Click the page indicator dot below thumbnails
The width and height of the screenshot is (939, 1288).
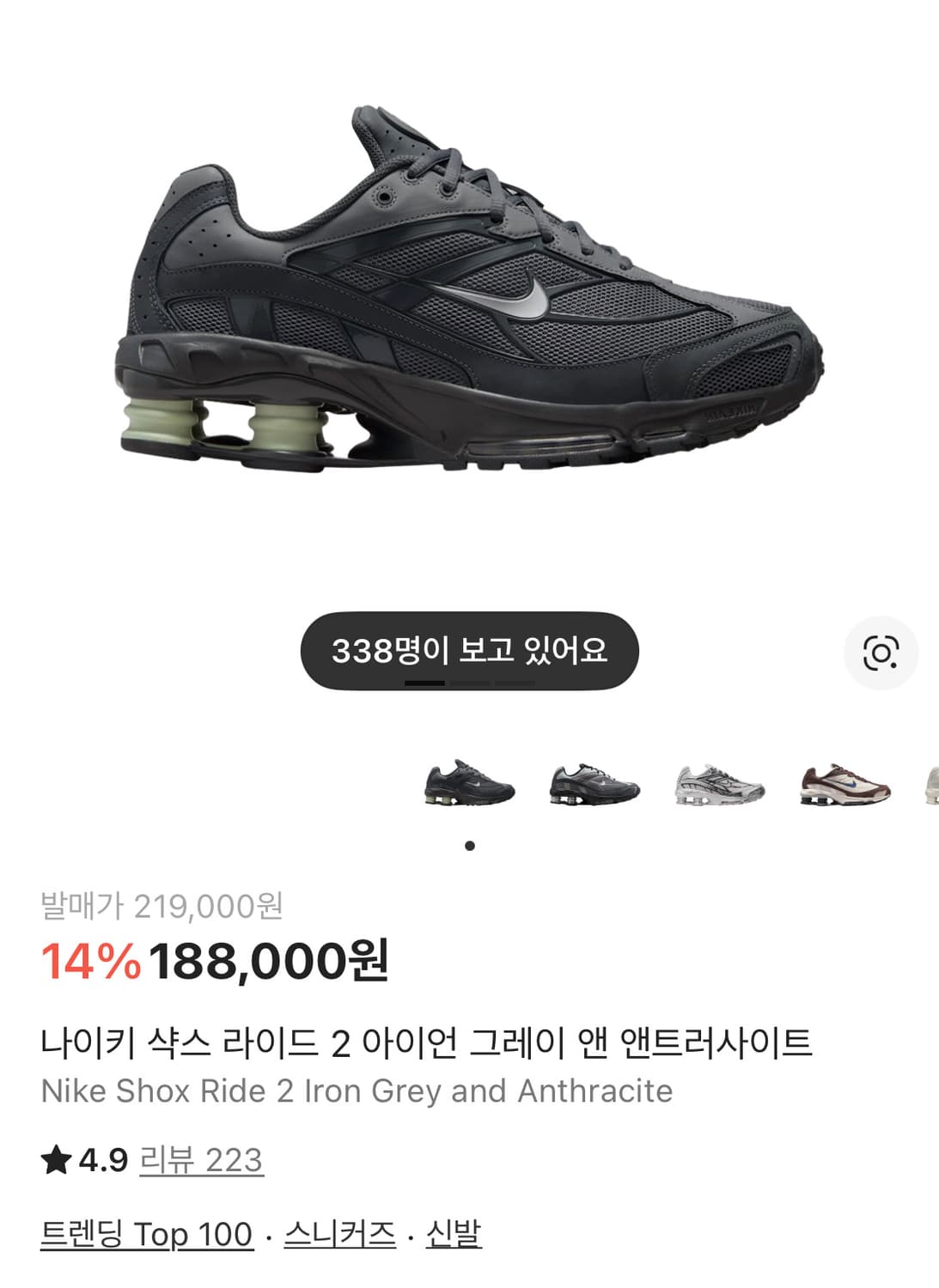[470, 846]
